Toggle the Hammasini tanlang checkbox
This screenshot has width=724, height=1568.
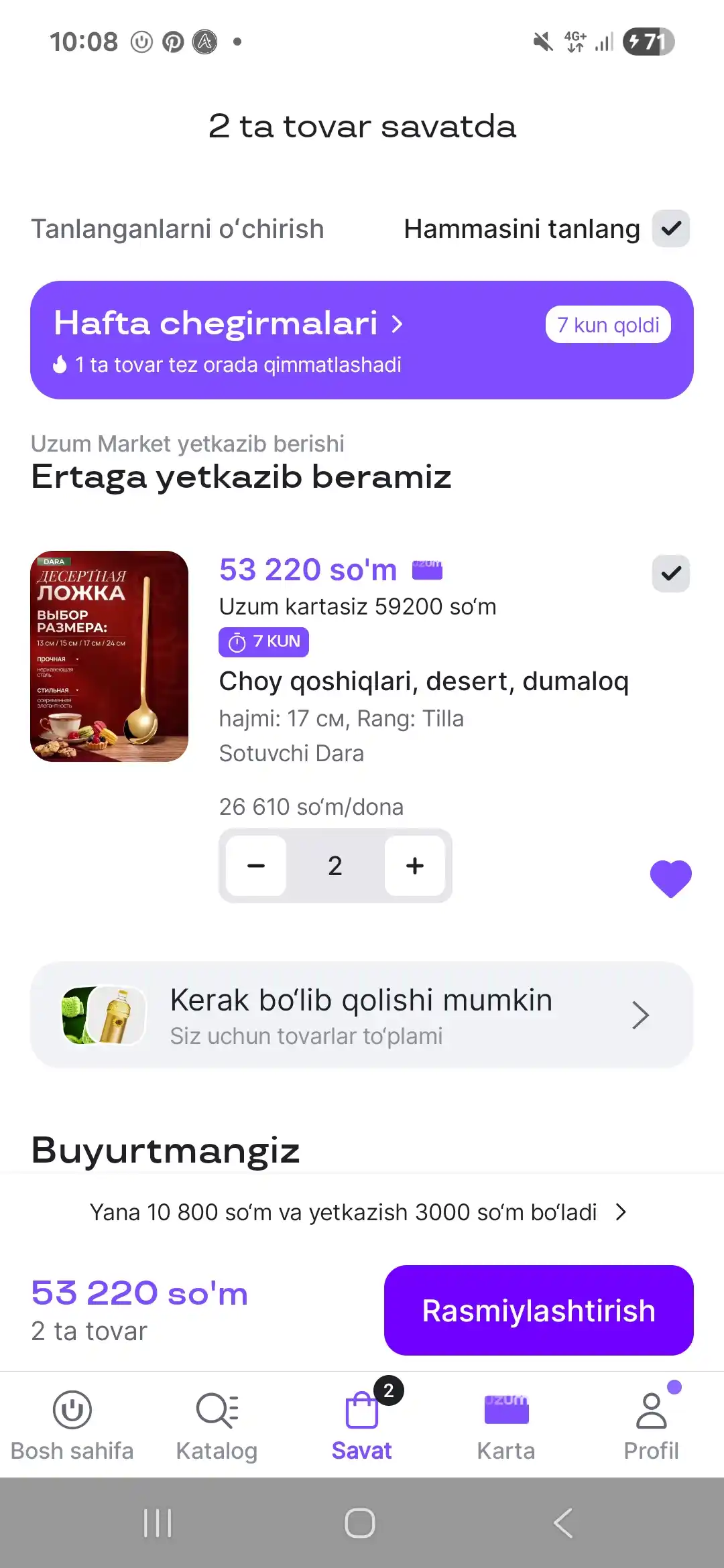click(671, 228)
